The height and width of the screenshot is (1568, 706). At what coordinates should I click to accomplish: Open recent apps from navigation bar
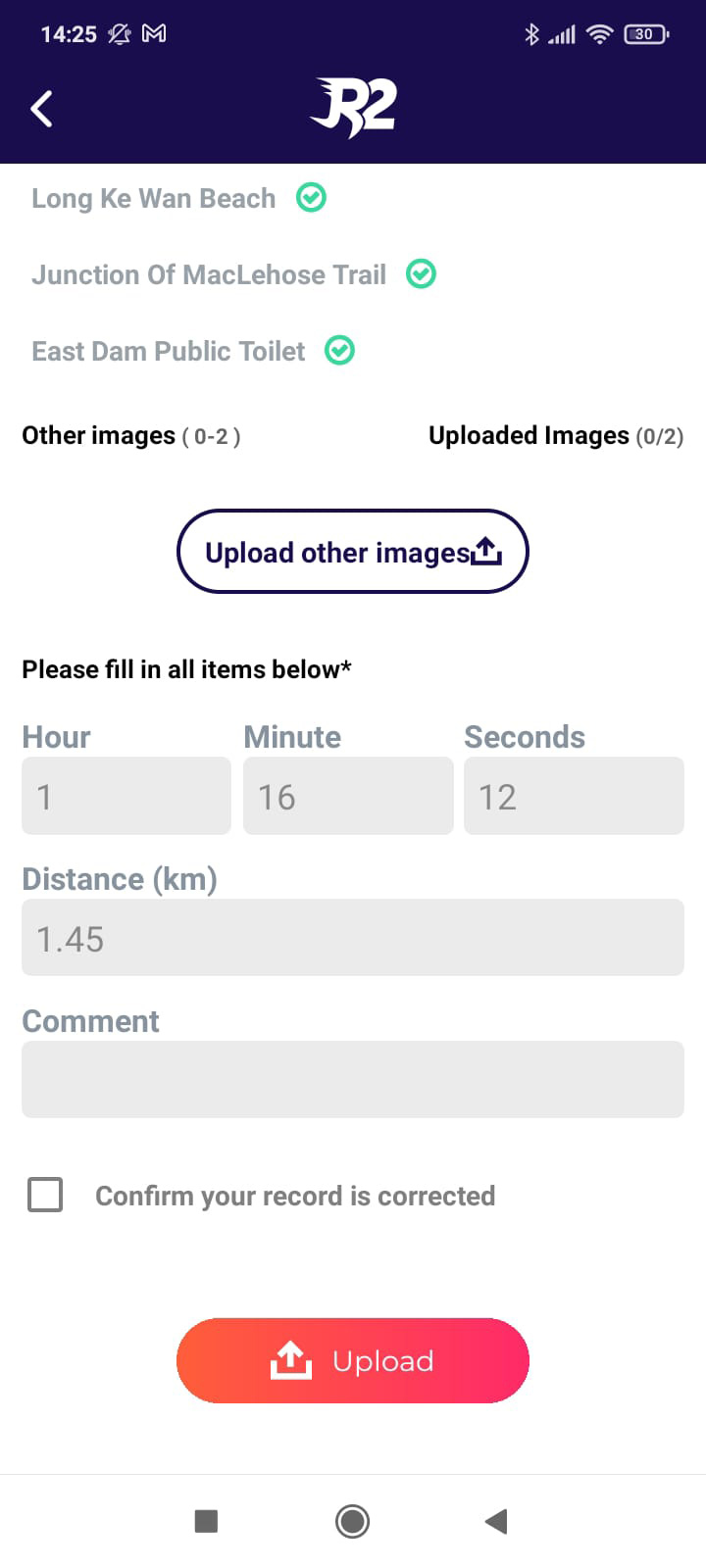pyautogui.click(x=206, y=1521)
